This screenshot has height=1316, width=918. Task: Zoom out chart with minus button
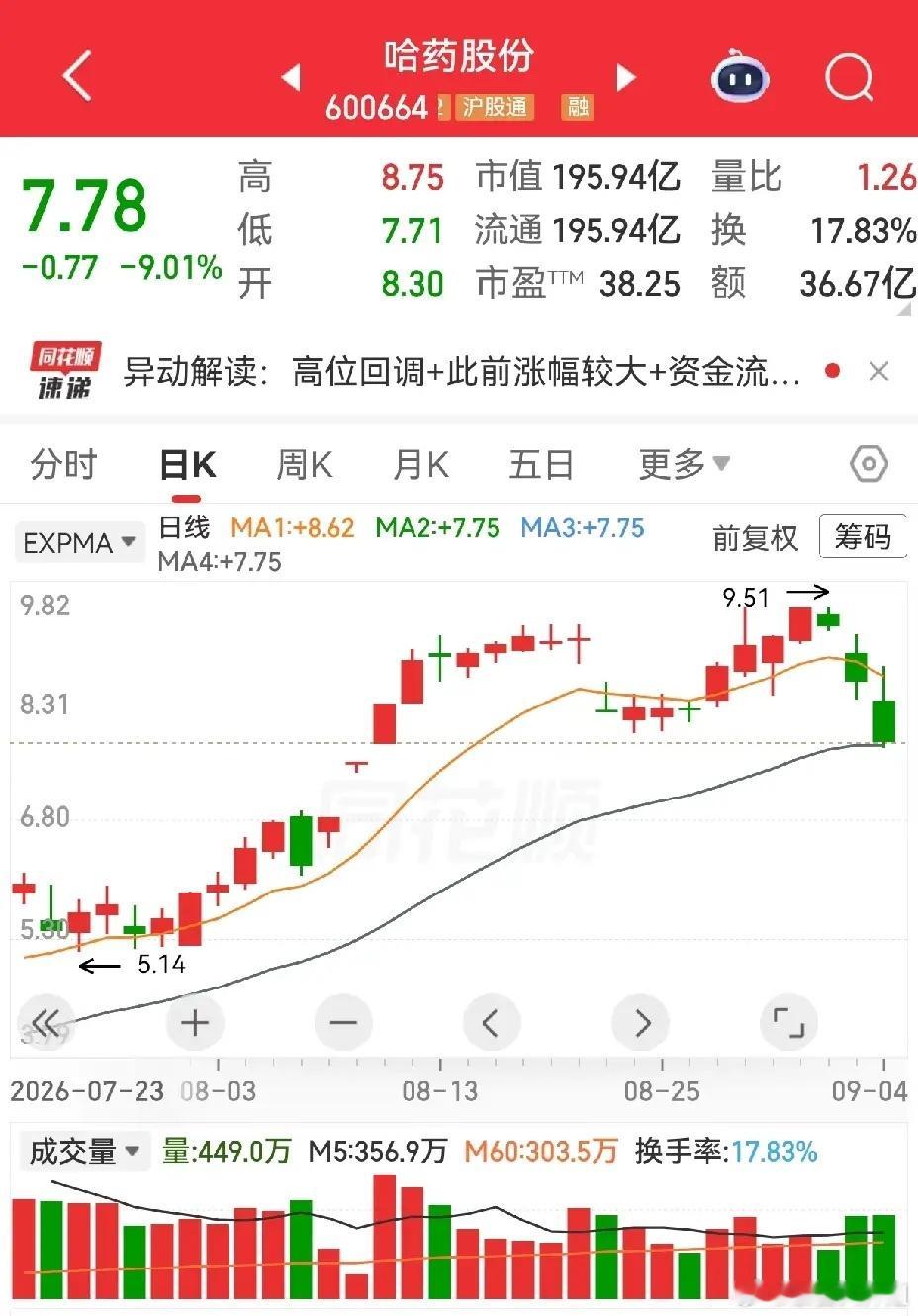(343, 1022)
